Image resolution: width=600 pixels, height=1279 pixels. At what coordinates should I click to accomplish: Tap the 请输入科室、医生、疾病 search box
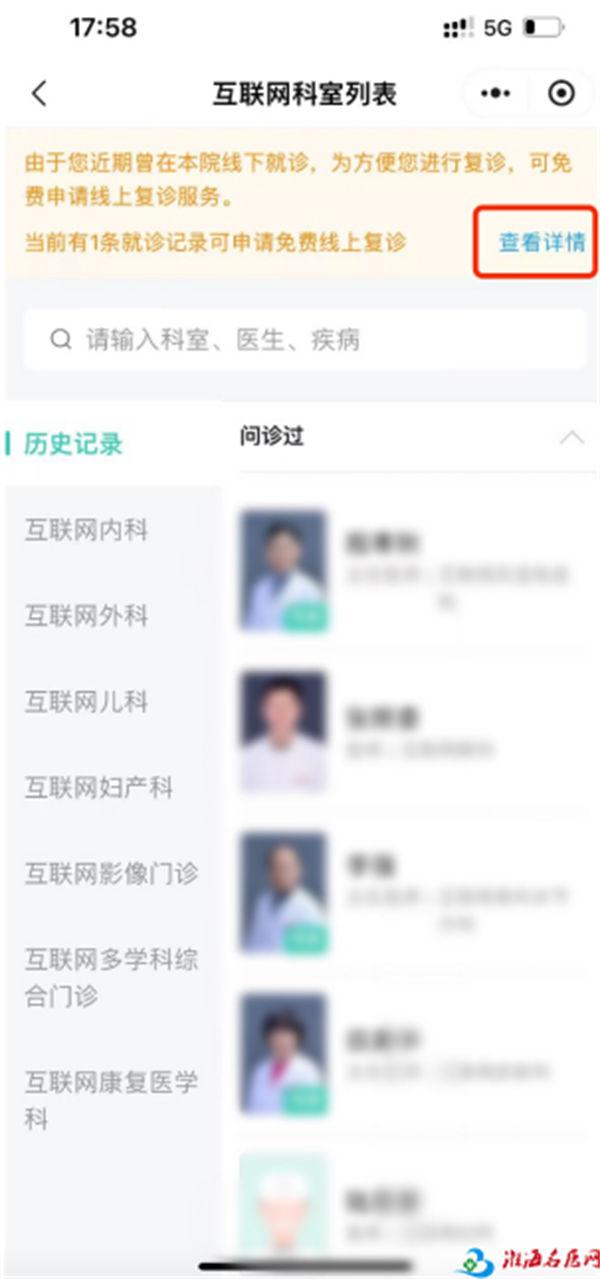(305, 340)
